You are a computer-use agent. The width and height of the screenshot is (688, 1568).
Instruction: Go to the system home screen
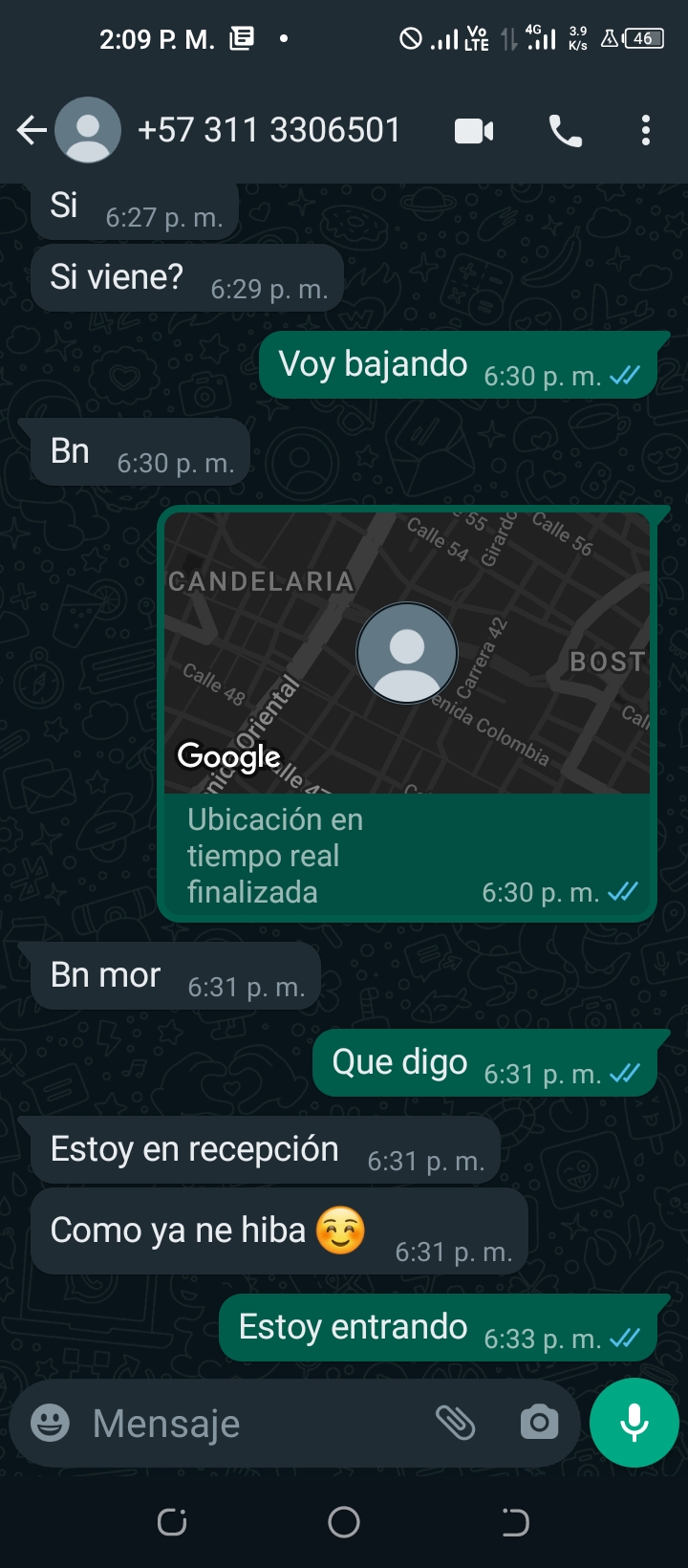[x=344, y=1522]
